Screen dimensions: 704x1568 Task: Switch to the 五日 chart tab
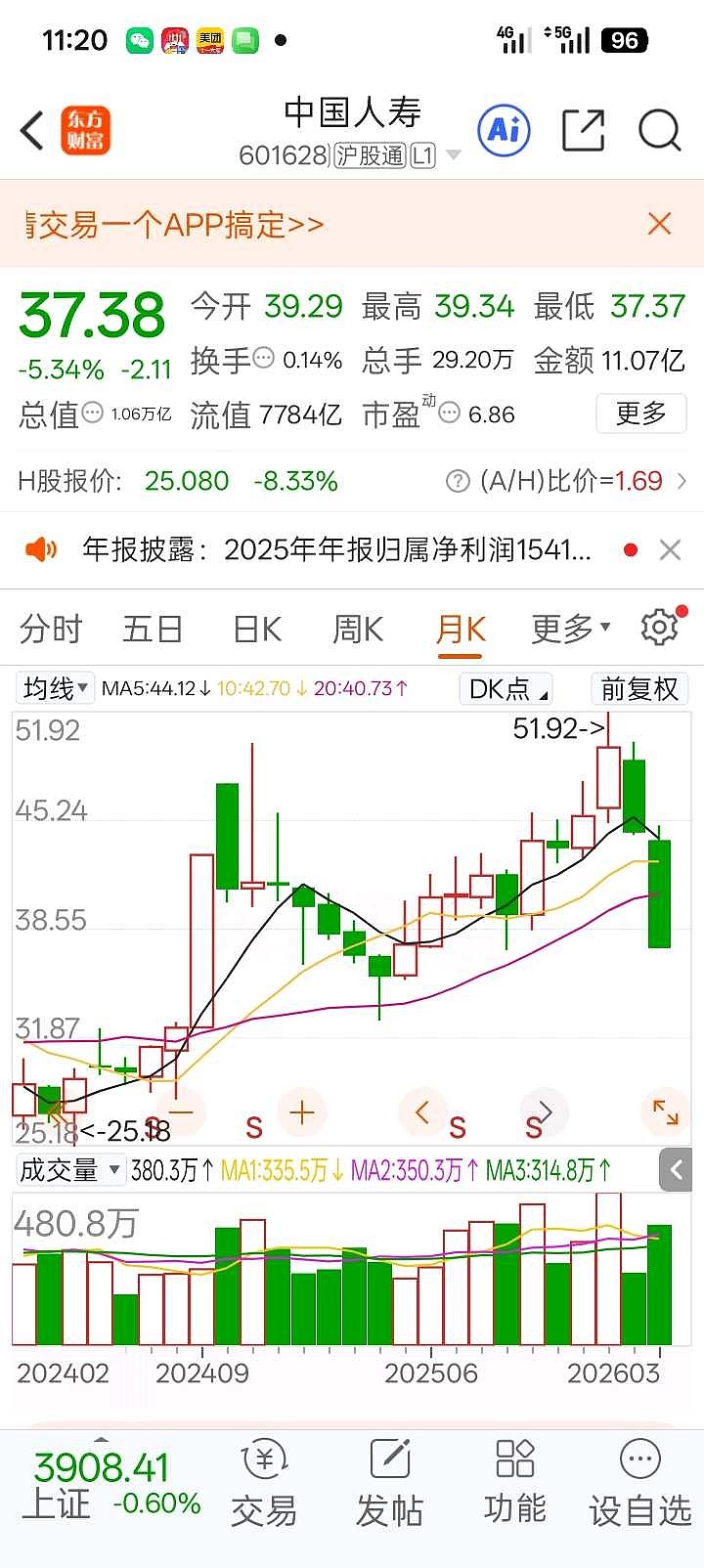(x=153, y=629)
